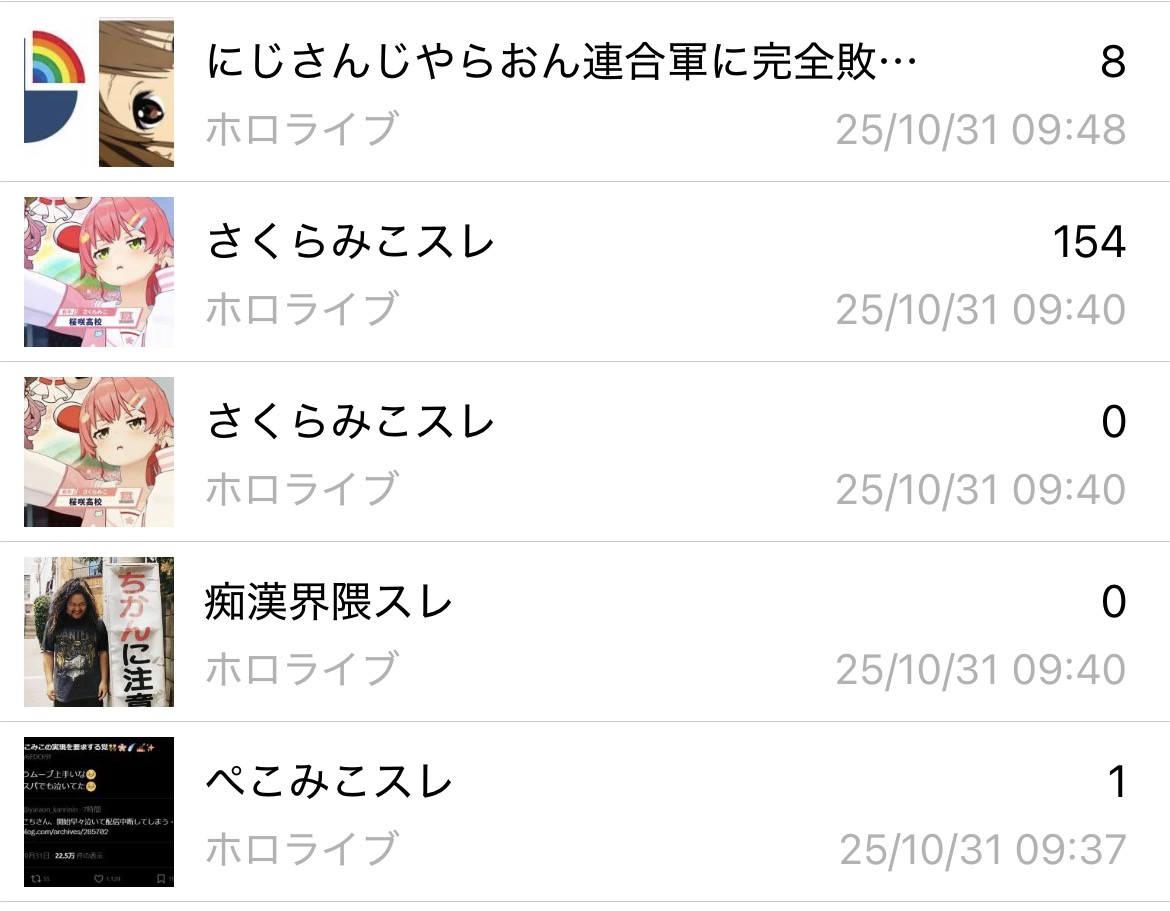Screen dimensions: 1170x911
Task: Open さくらみこスレ thread with 0 replies
Action: pyautogui.click(x=351, y=423)
